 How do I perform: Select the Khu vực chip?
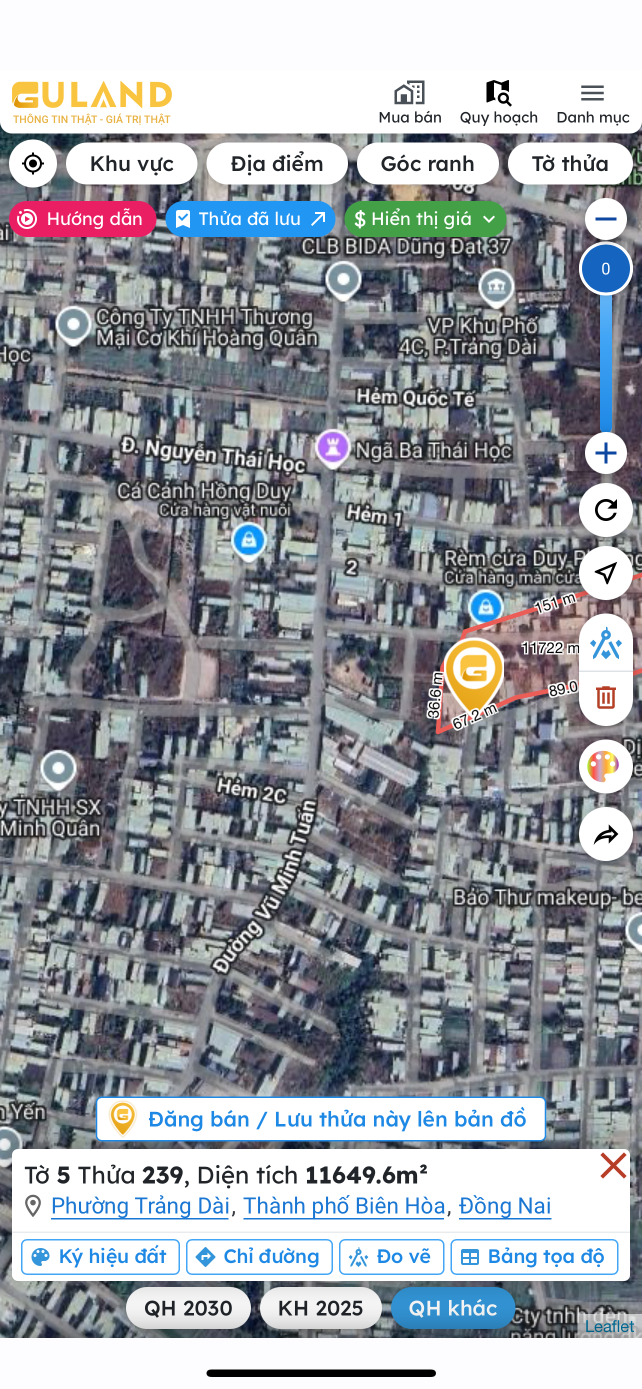pos(132,164)
